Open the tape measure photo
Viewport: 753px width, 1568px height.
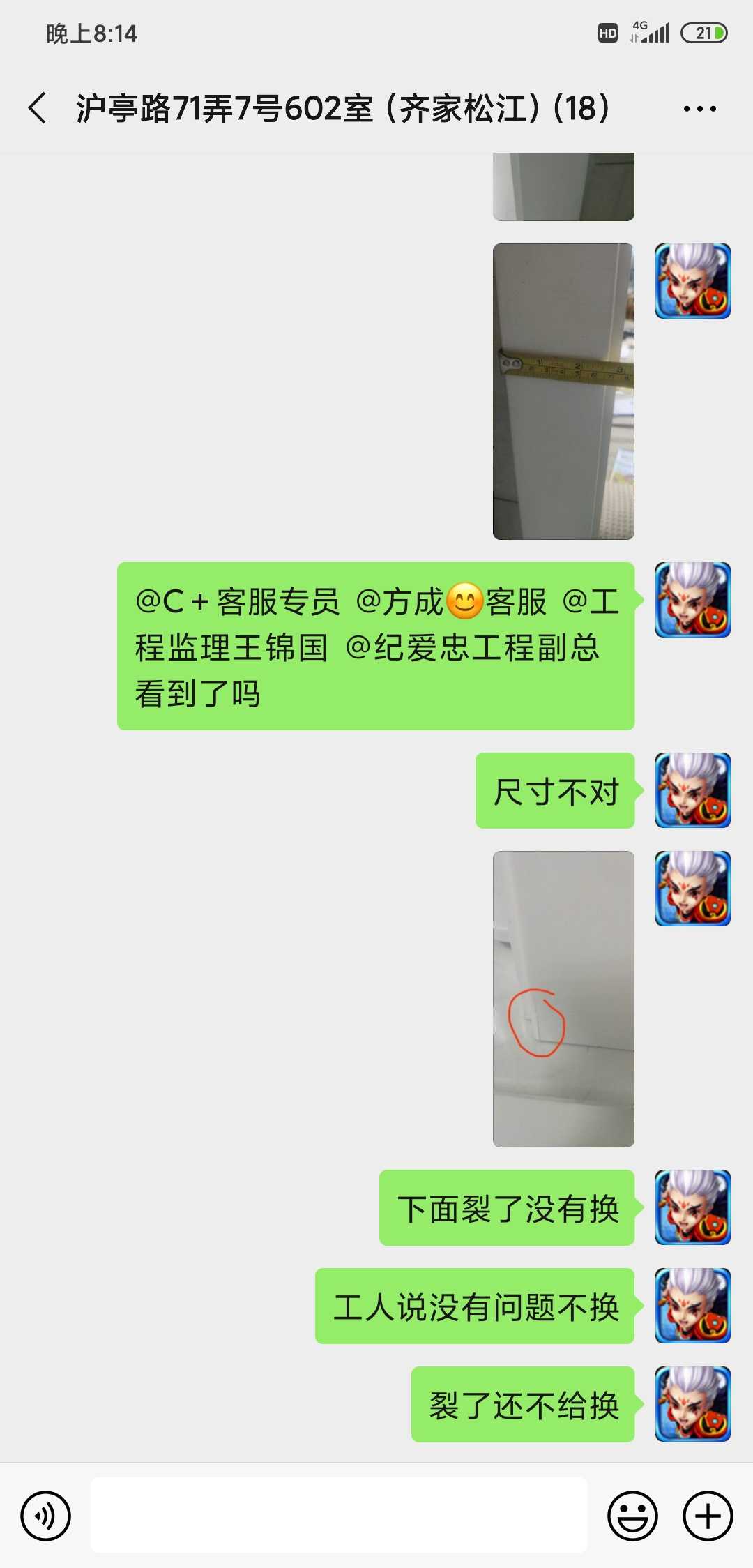click(563, 391)
